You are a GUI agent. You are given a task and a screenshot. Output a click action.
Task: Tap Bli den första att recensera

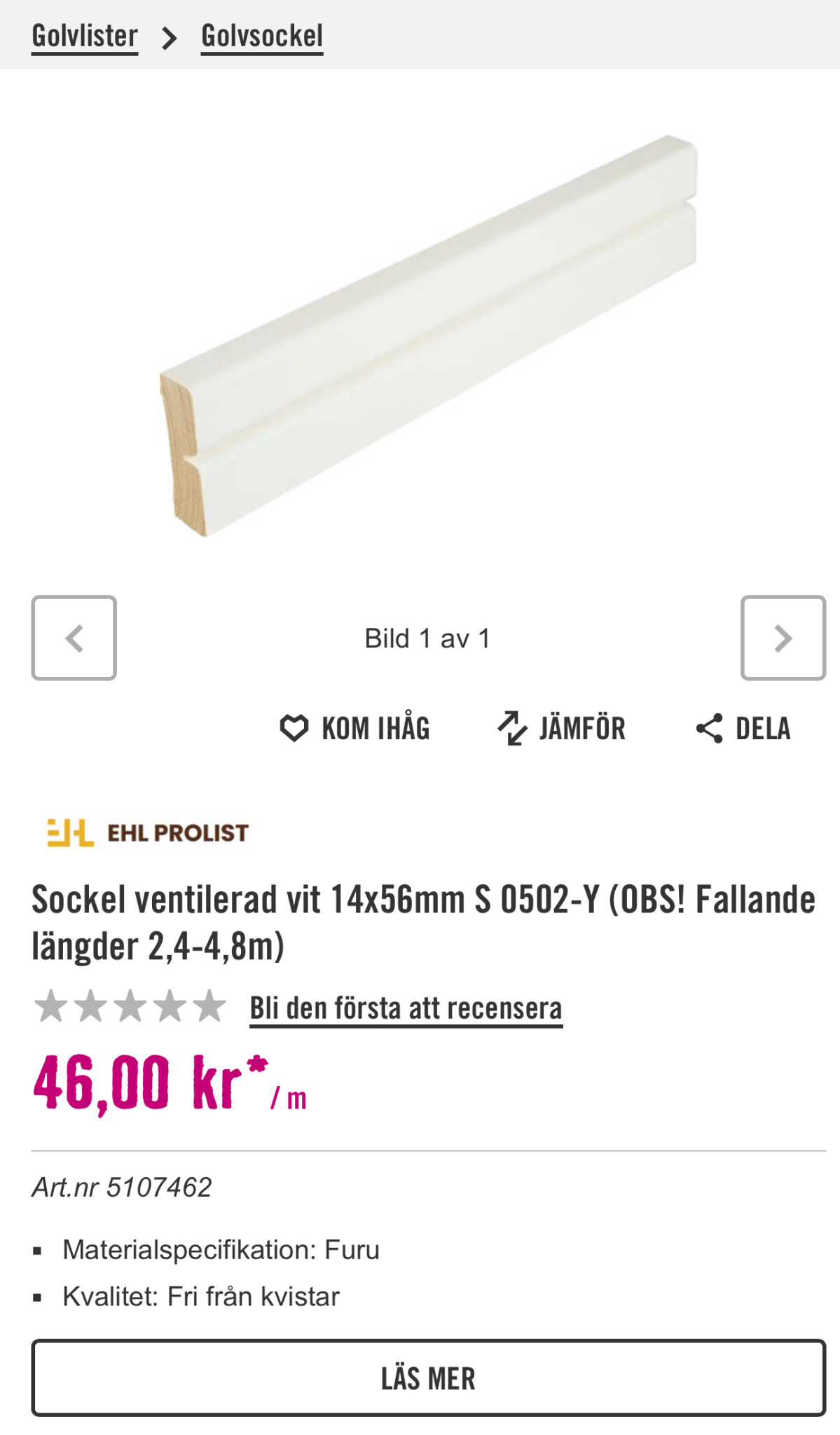click(406, 1008)
